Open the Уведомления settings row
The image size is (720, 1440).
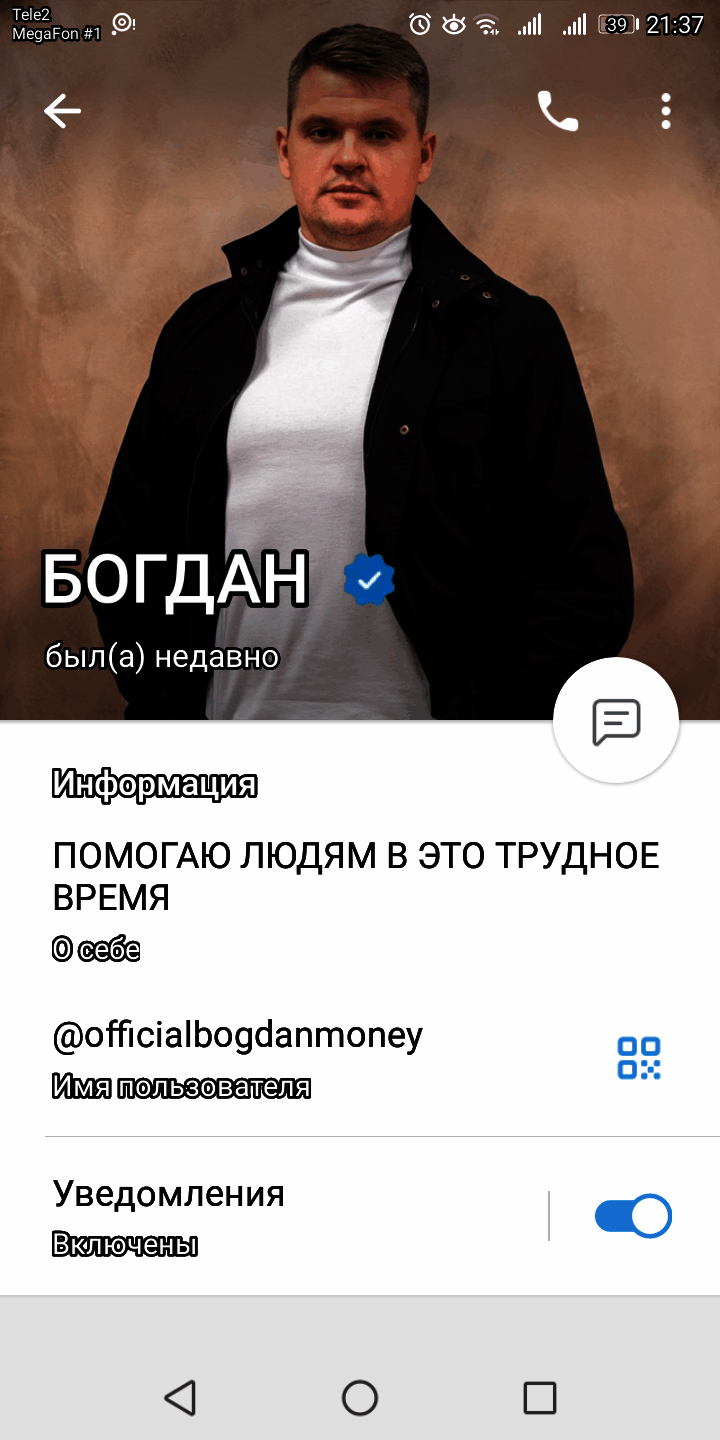point(274,1216)
